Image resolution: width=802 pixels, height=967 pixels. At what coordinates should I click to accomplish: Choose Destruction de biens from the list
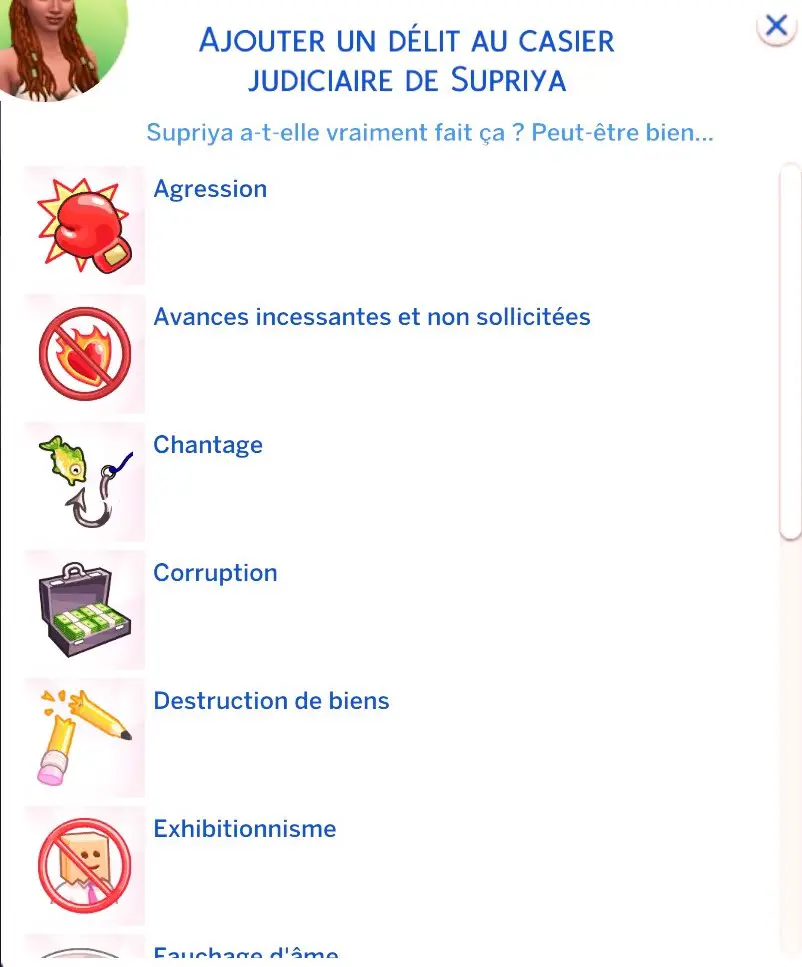click(x=271, y=701)
